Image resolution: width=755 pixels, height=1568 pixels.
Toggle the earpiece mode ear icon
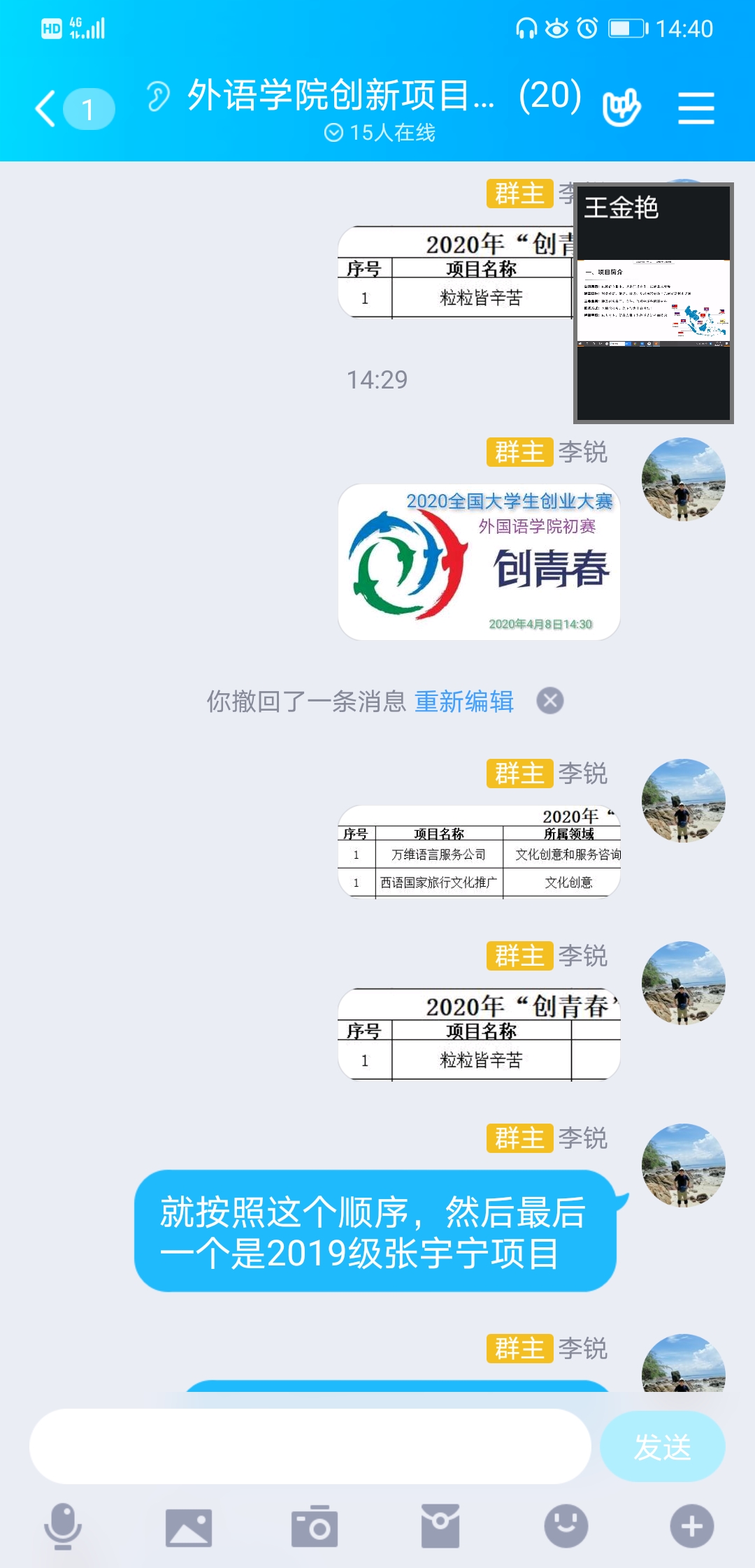158,96
